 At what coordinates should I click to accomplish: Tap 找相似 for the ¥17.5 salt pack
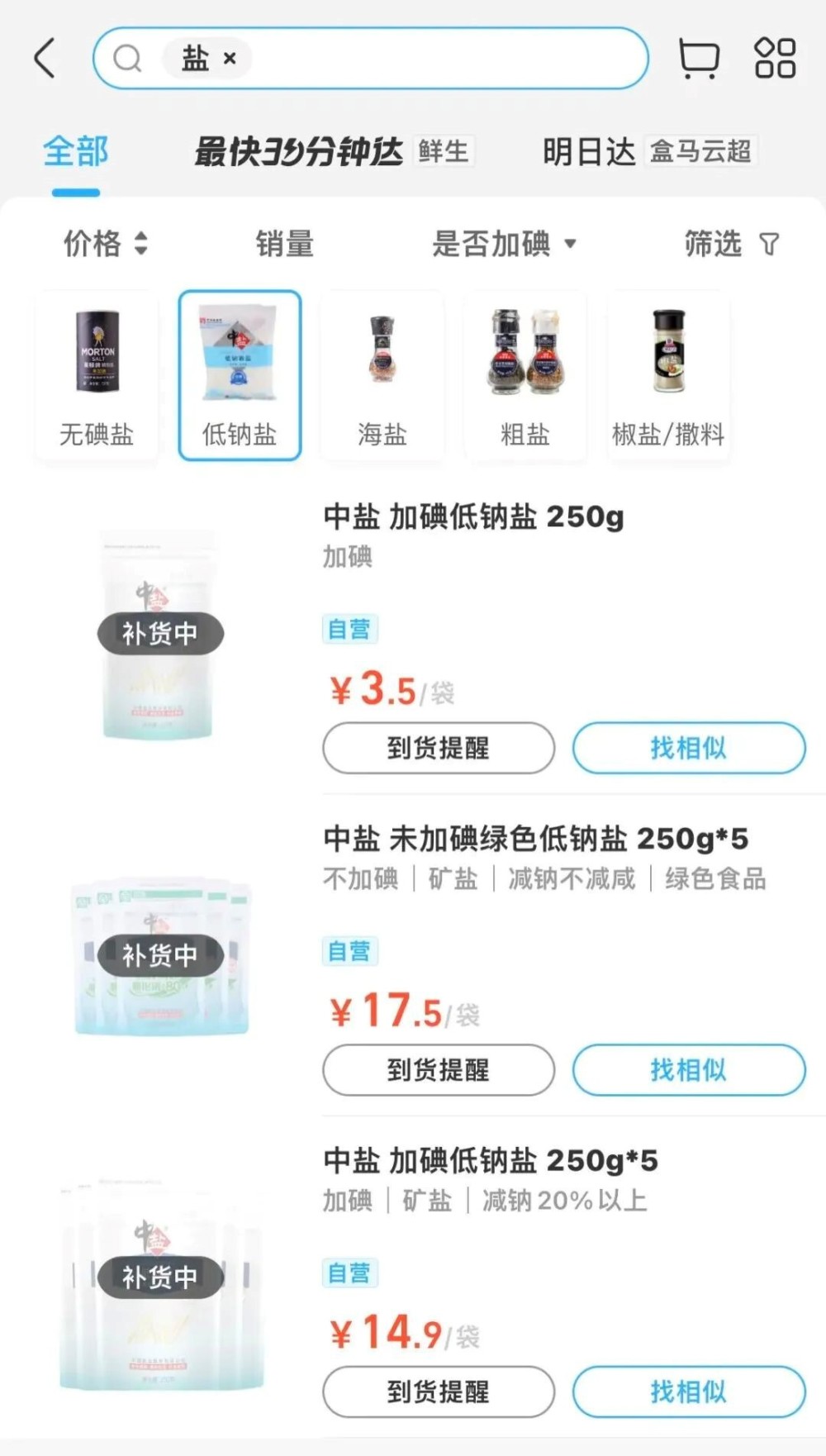691,1070
